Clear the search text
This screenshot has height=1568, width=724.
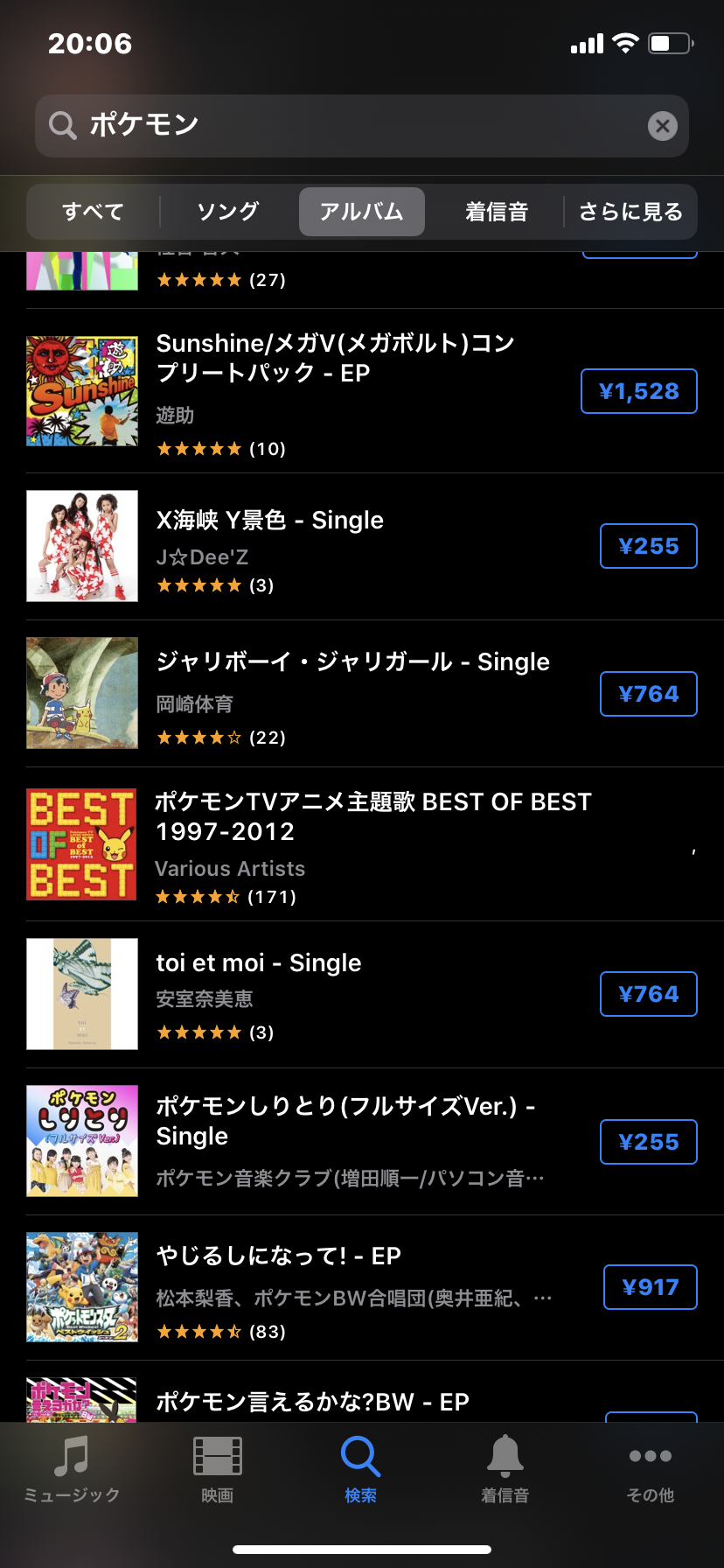coord(662,126)
